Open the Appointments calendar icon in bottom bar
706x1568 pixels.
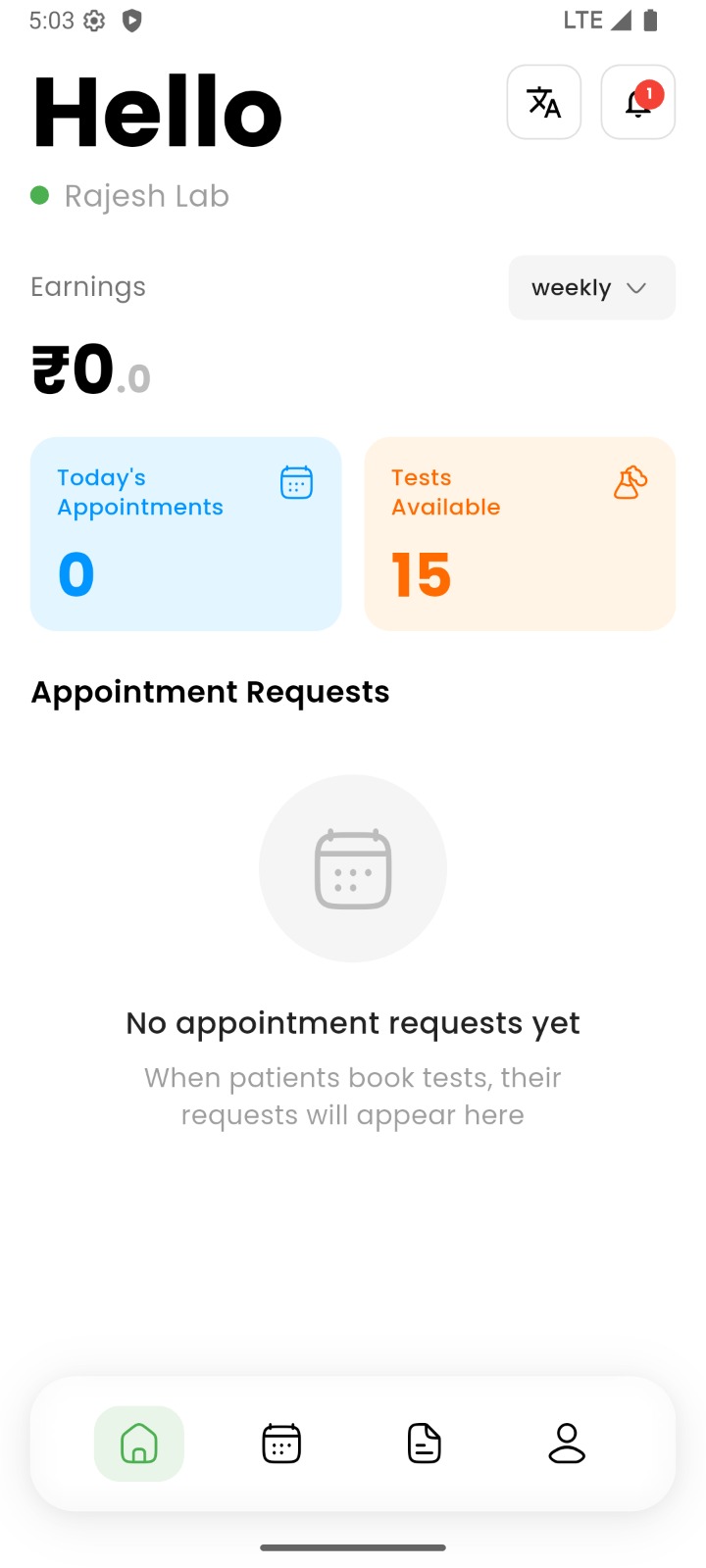281,1442
